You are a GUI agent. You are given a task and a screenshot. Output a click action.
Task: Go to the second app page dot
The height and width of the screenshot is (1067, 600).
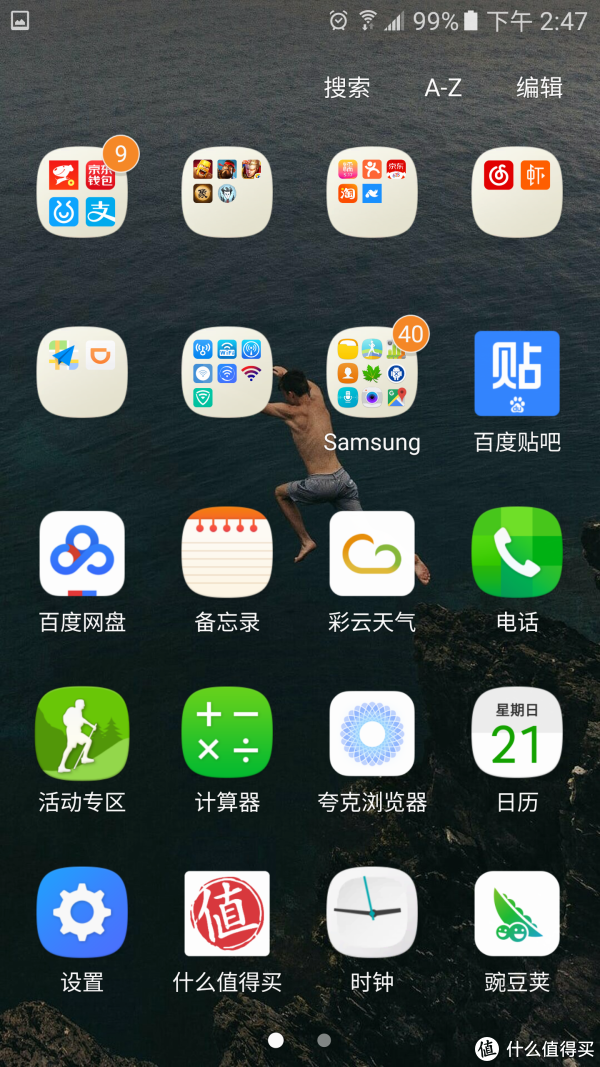[324, 1040]
